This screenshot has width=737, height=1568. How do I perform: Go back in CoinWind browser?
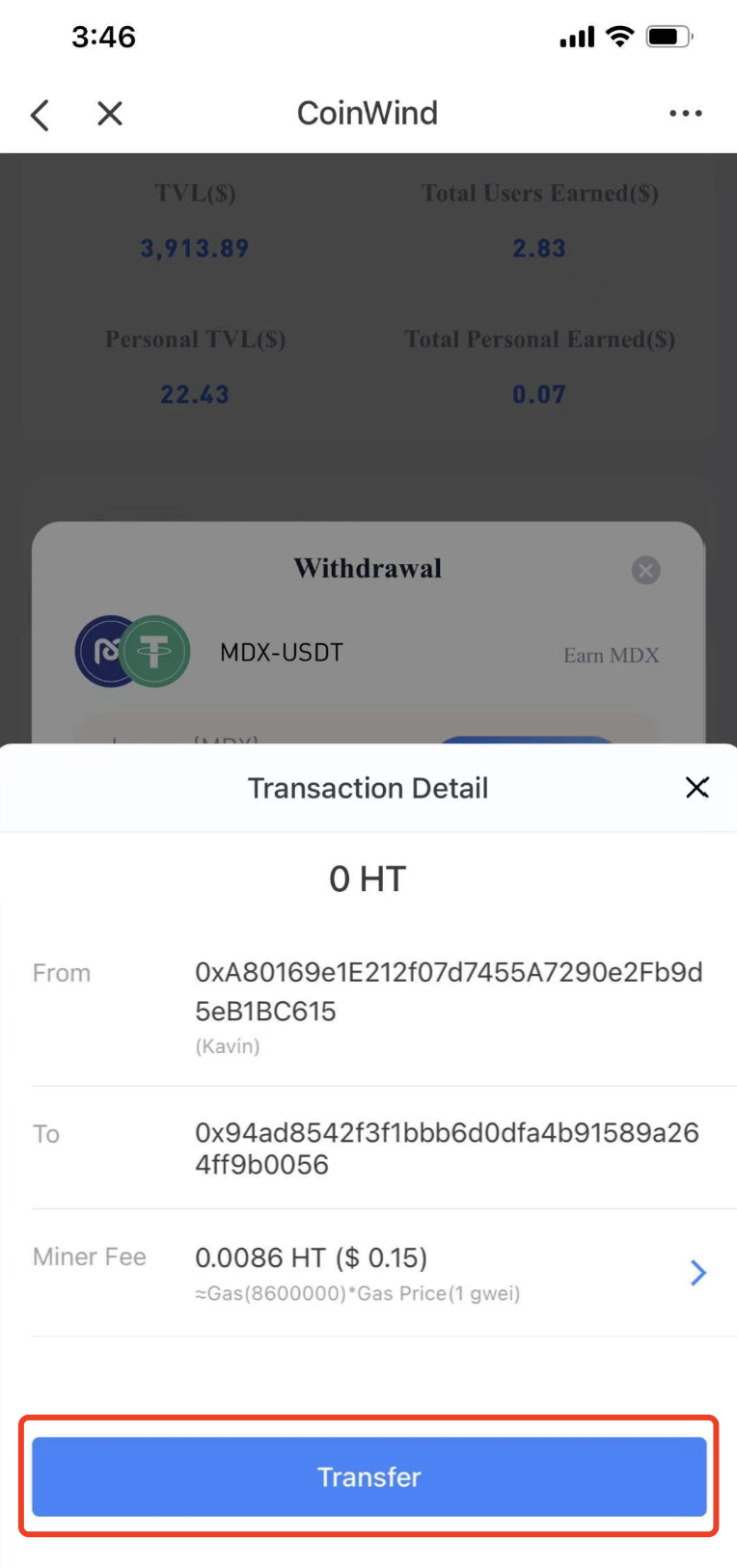click(x=40, y=115)
